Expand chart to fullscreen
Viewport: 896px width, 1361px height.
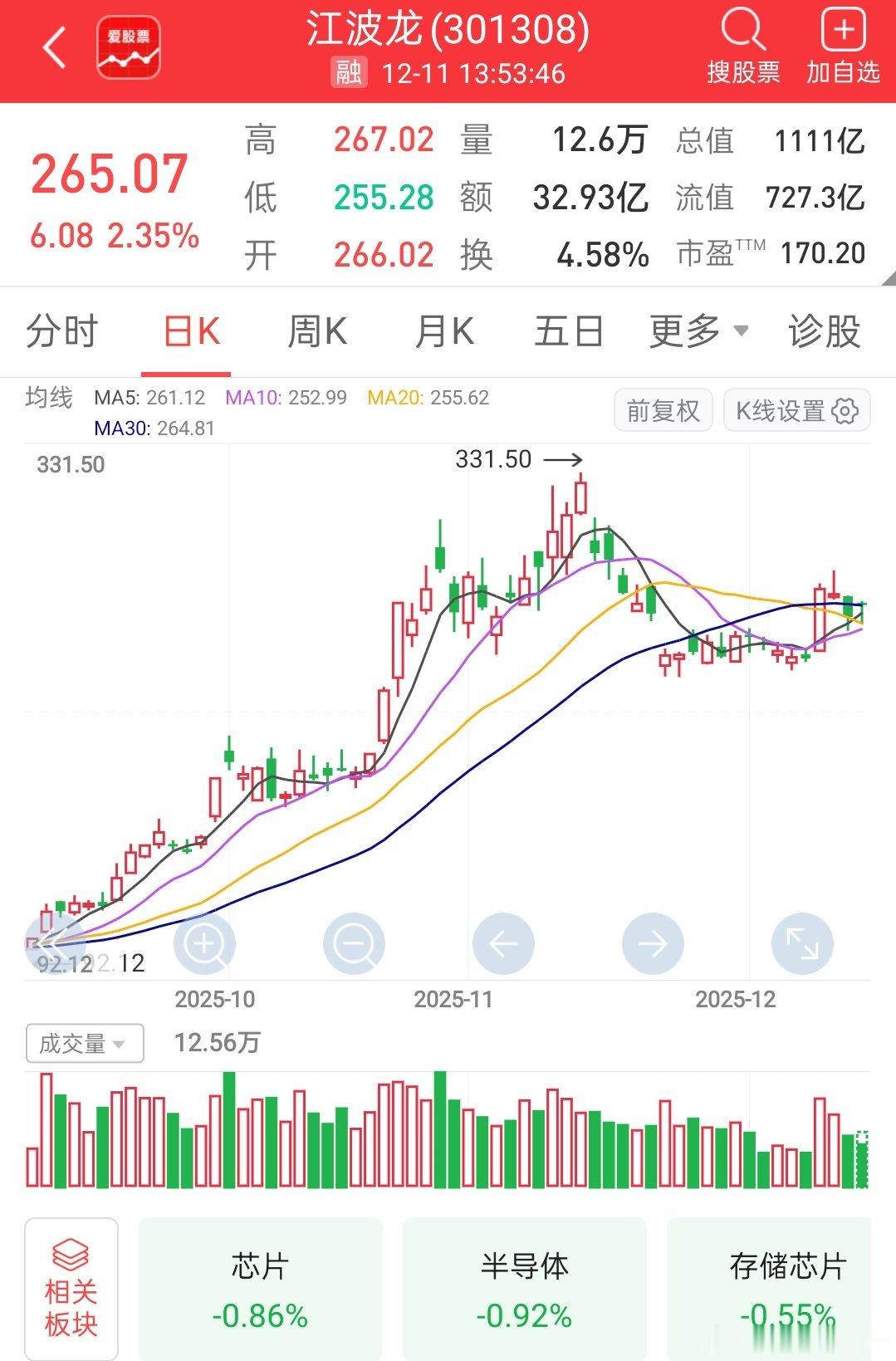click(802, 943)
